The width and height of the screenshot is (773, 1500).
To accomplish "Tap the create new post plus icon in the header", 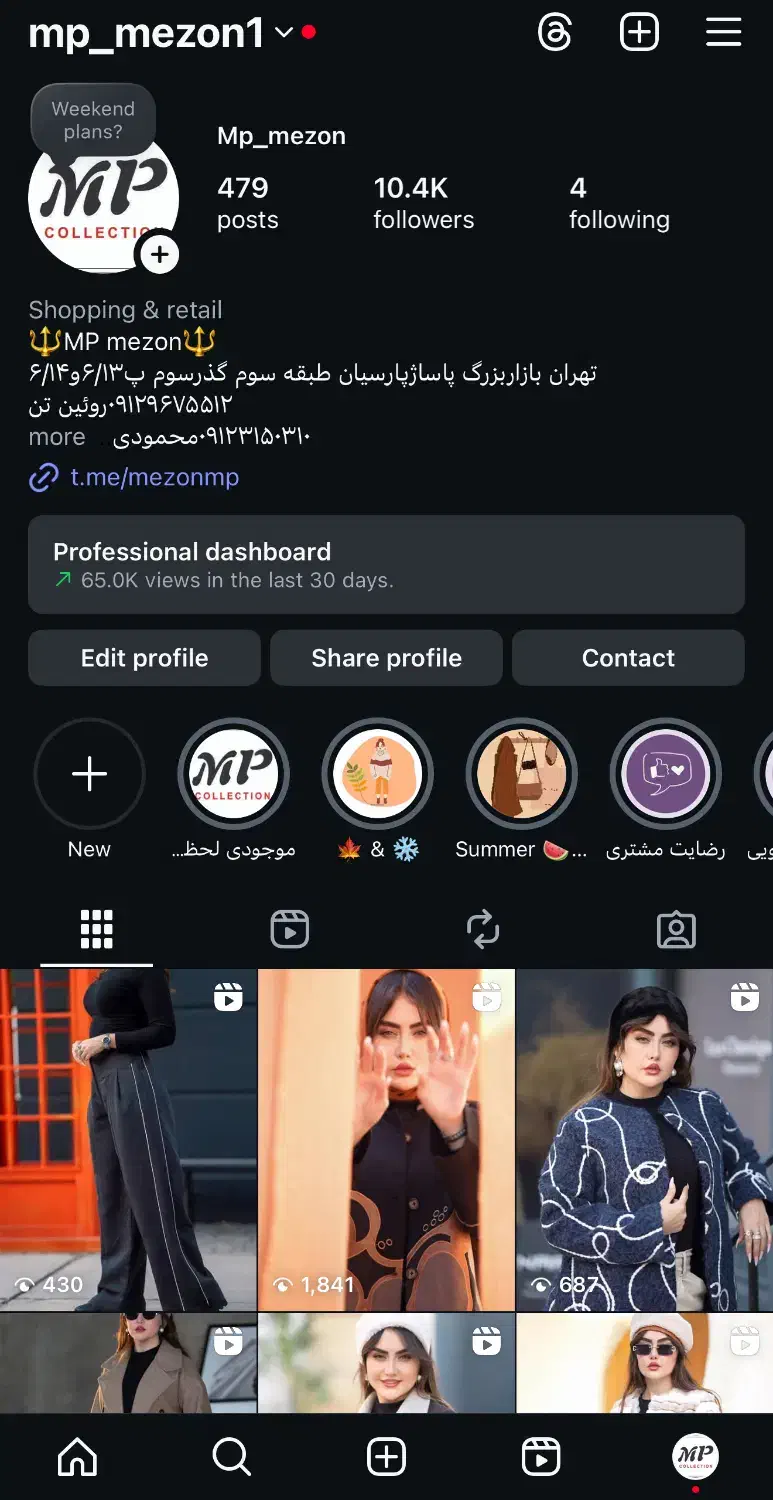I will (640, 33).
